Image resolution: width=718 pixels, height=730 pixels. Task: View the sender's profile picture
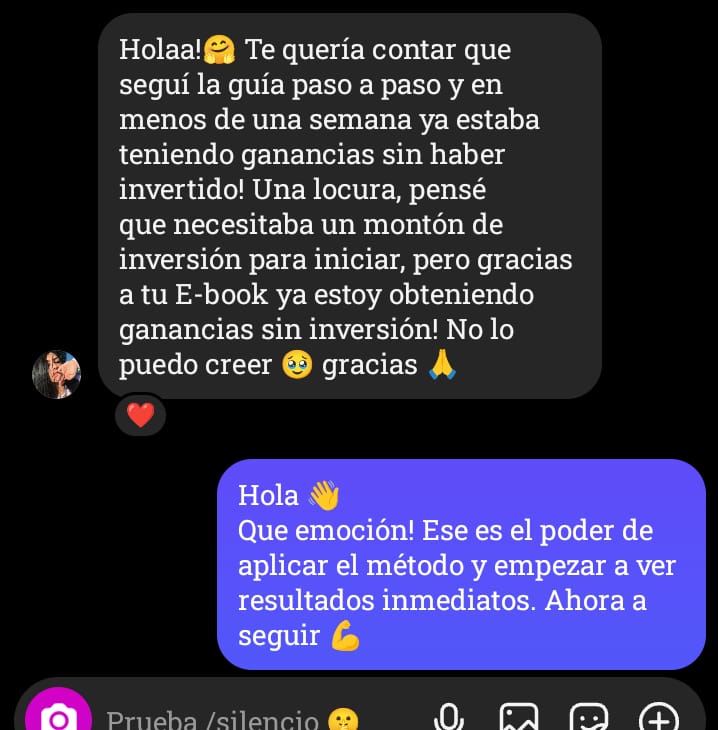click(57, 374)
